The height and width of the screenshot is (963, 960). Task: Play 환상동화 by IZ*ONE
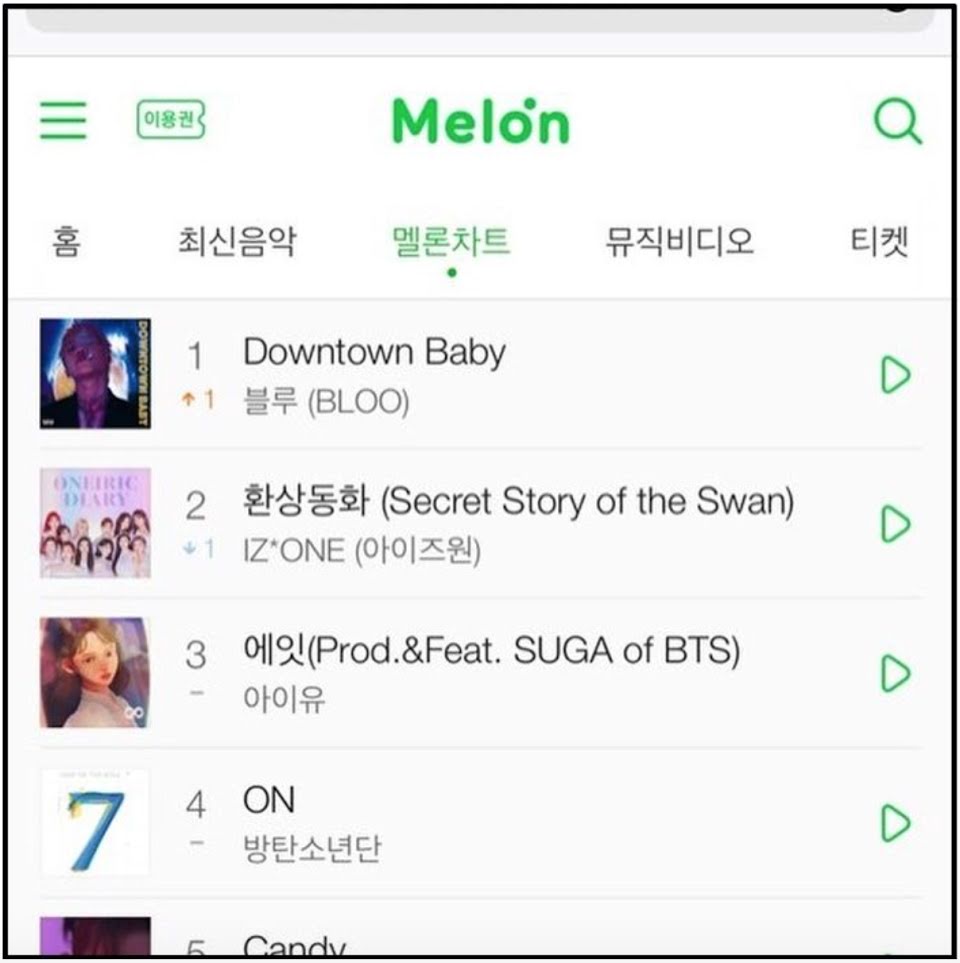[x=895, y=524]
